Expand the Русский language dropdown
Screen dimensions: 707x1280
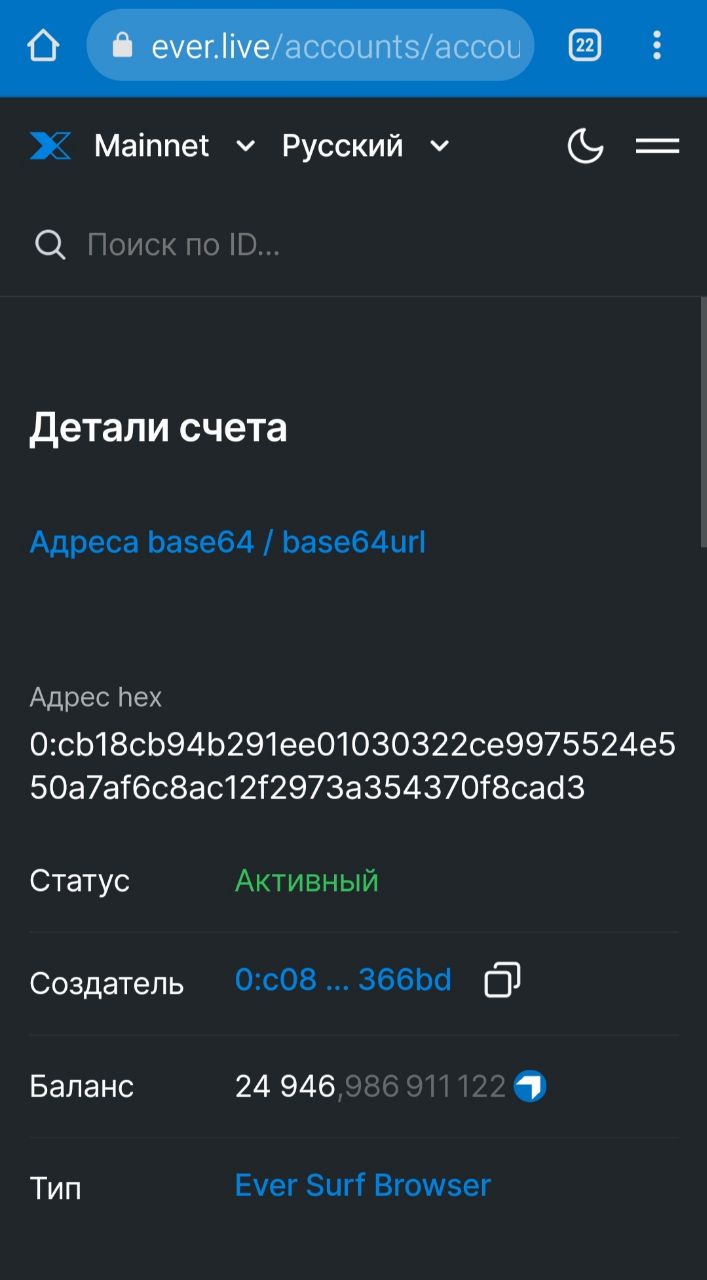(x=364, y=146)
